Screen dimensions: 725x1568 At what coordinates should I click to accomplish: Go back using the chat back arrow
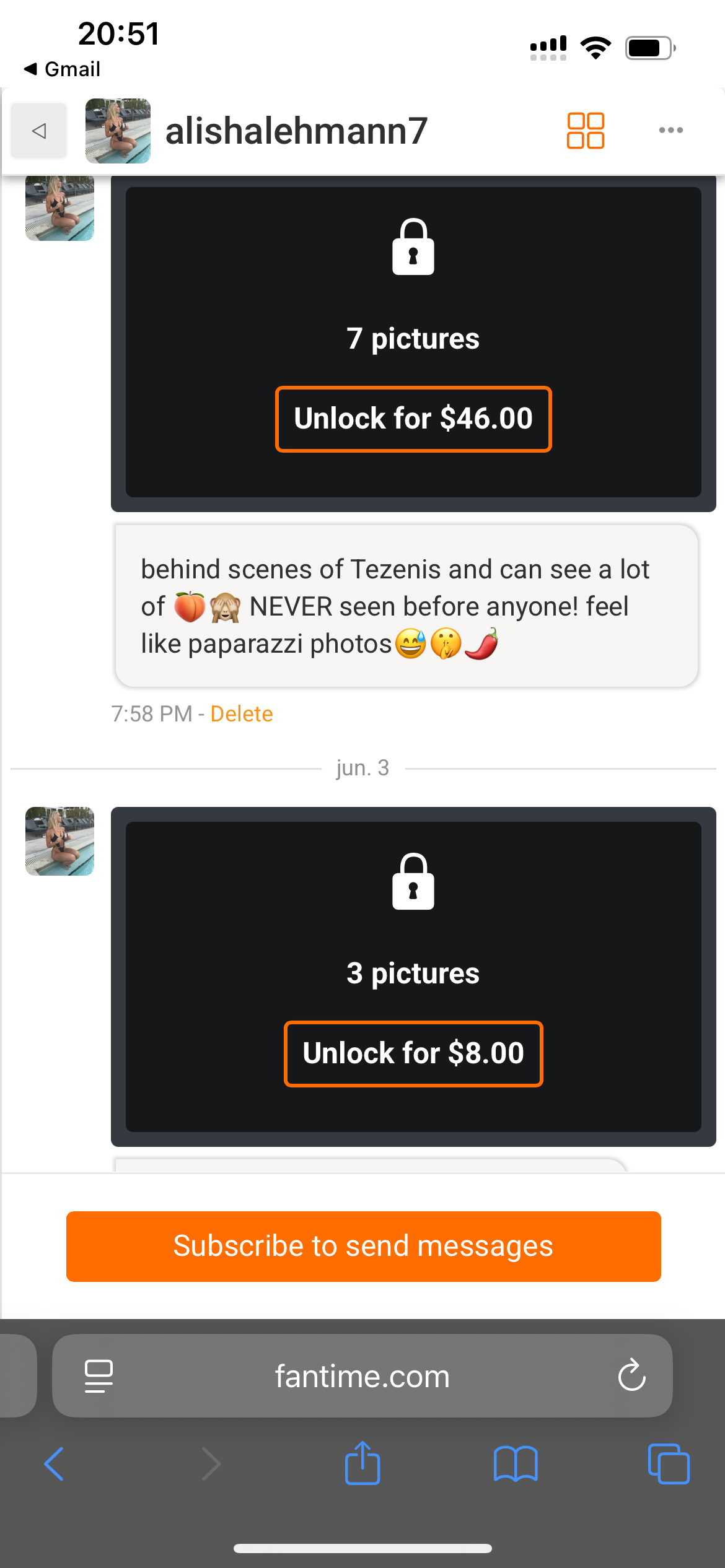[39, 131]
